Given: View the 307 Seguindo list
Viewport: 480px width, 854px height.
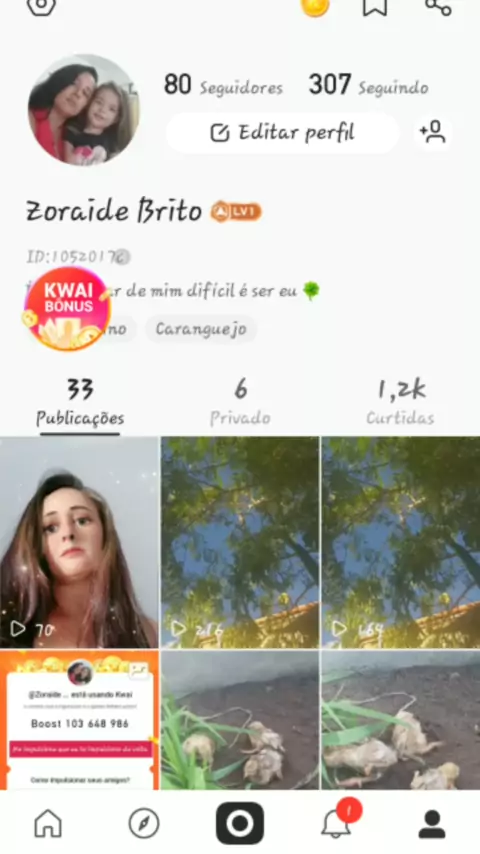Looking at the screenshot, I should 369,86.
